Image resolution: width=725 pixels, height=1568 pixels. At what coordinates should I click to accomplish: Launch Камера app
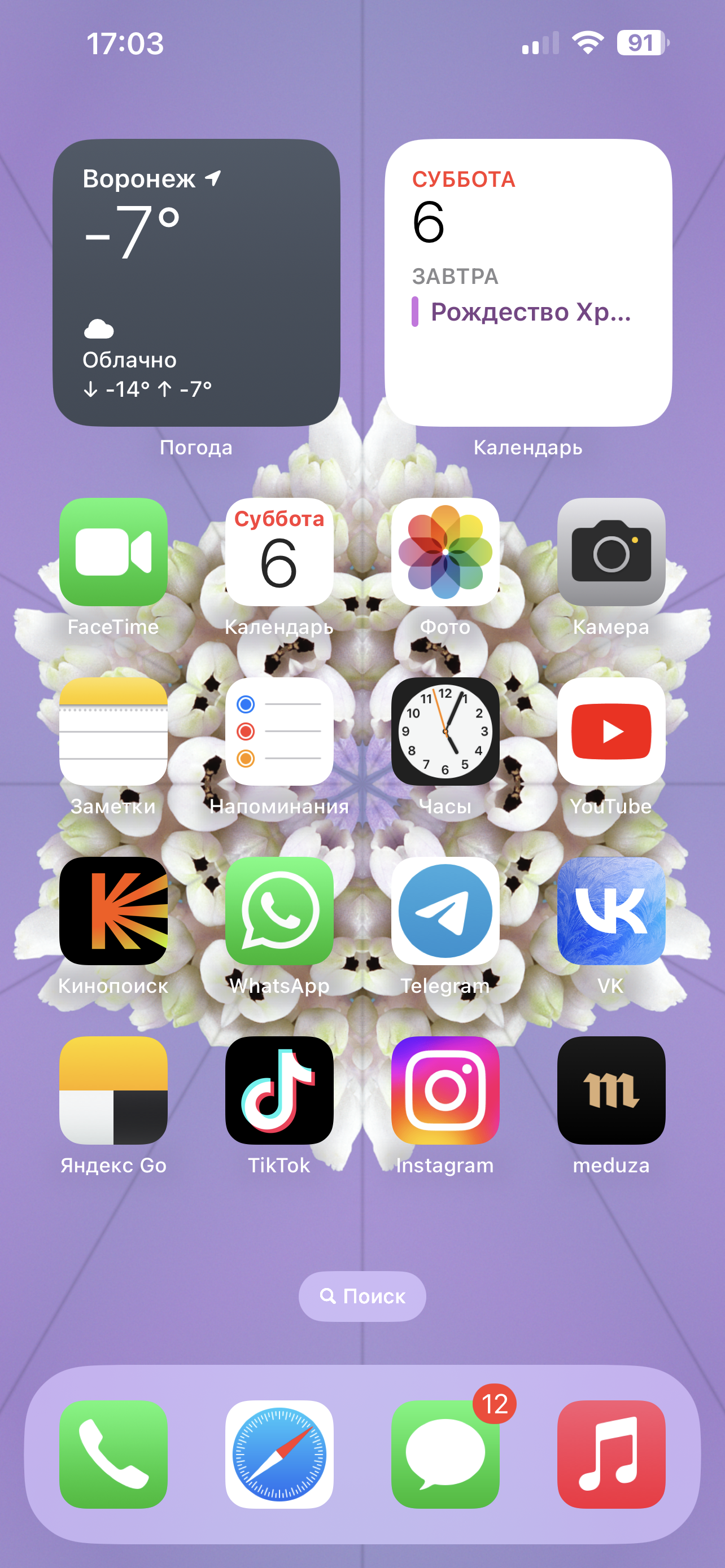pos(610,551)
